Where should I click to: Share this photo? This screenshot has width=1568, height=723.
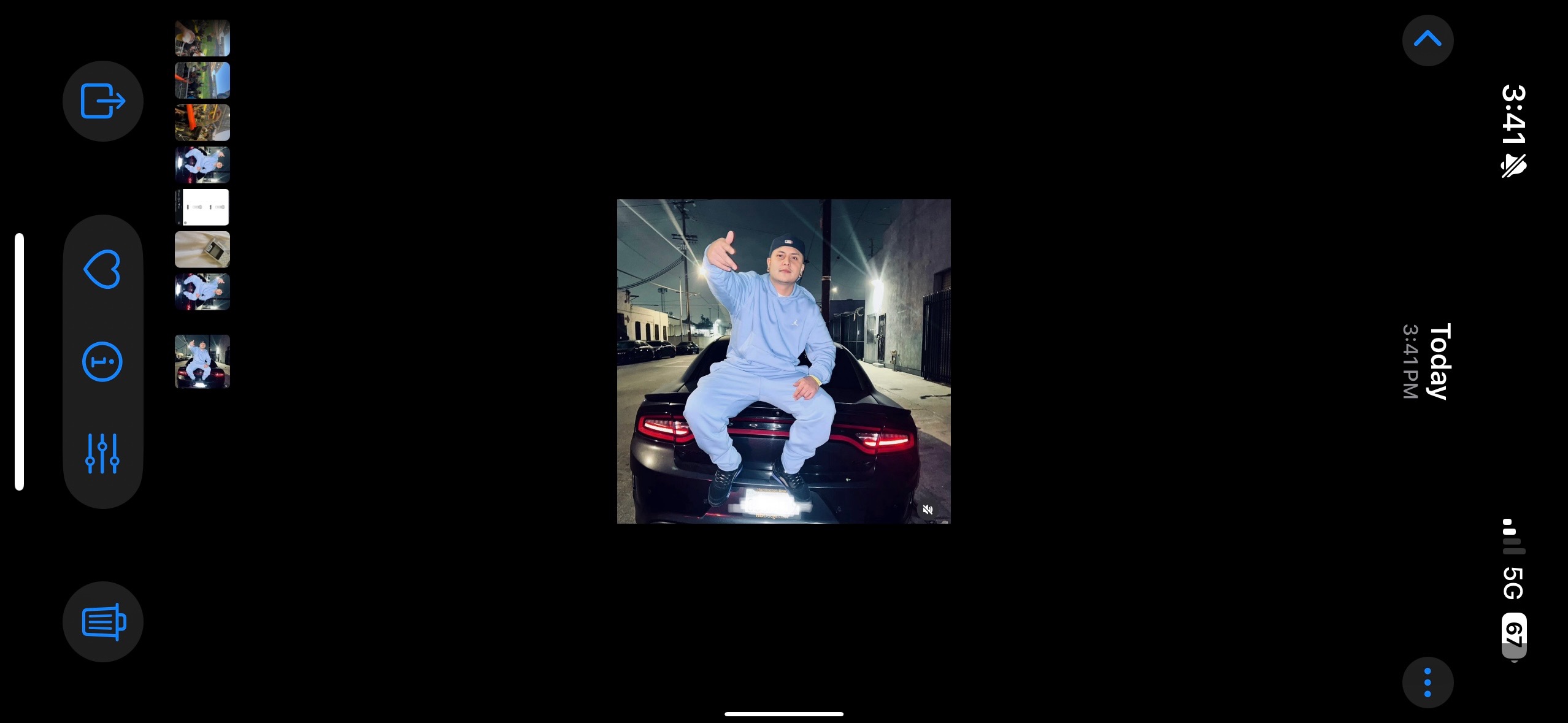pyautogui.click(x=102, y=101)
